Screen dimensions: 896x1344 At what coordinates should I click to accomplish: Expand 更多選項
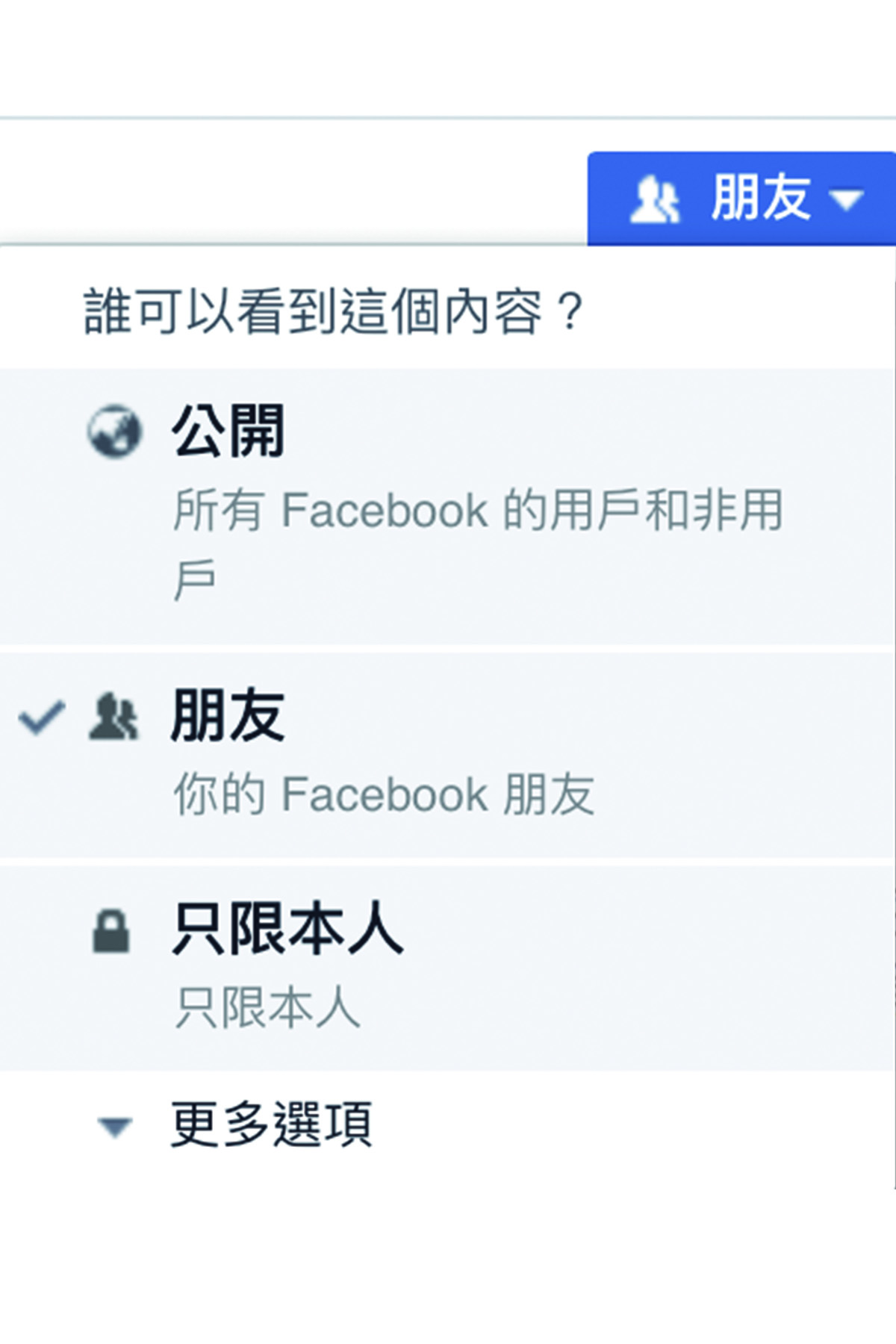point(270,1124)
